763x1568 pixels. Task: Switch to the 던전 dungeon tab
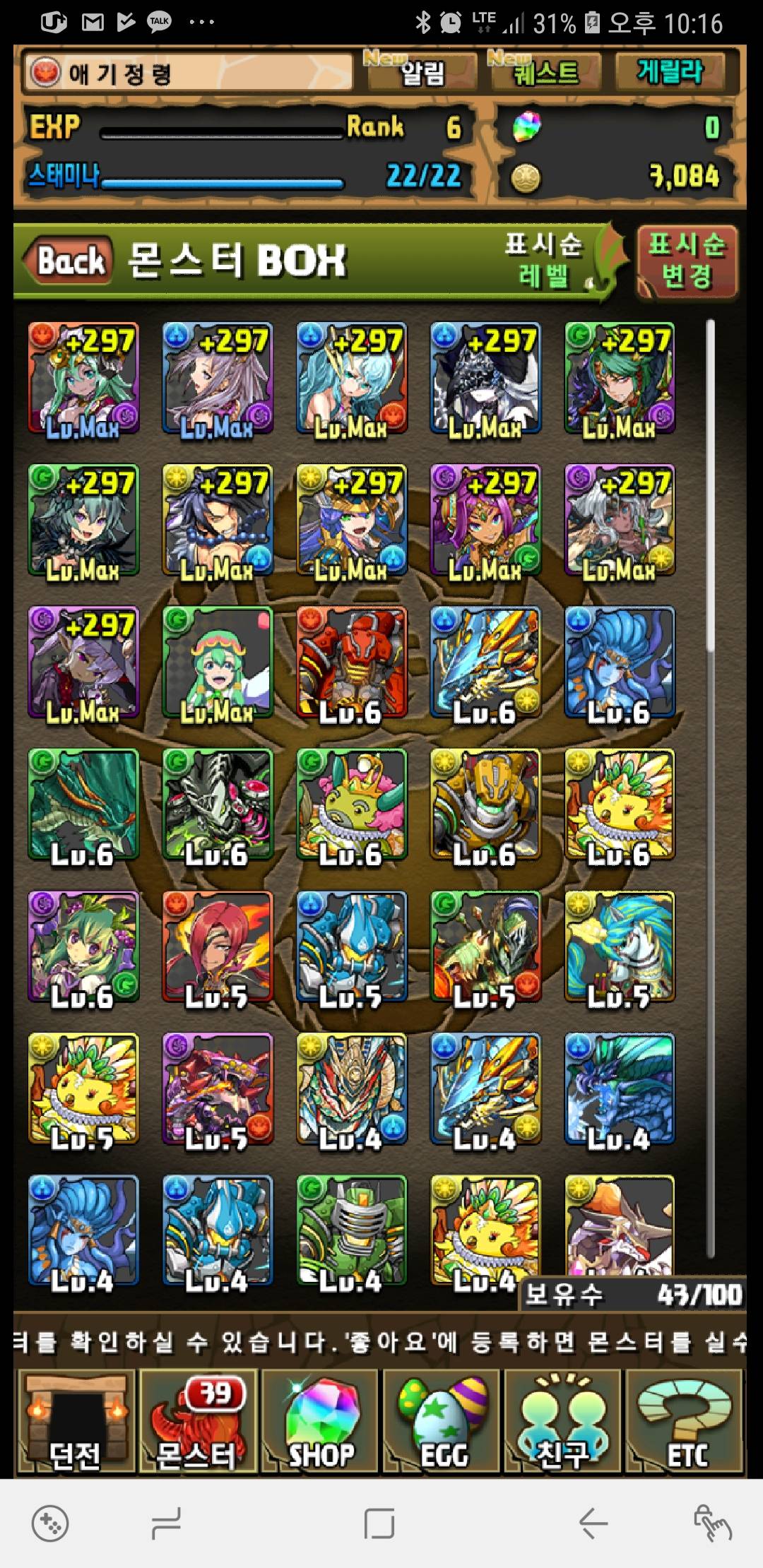coord(76,1420)
